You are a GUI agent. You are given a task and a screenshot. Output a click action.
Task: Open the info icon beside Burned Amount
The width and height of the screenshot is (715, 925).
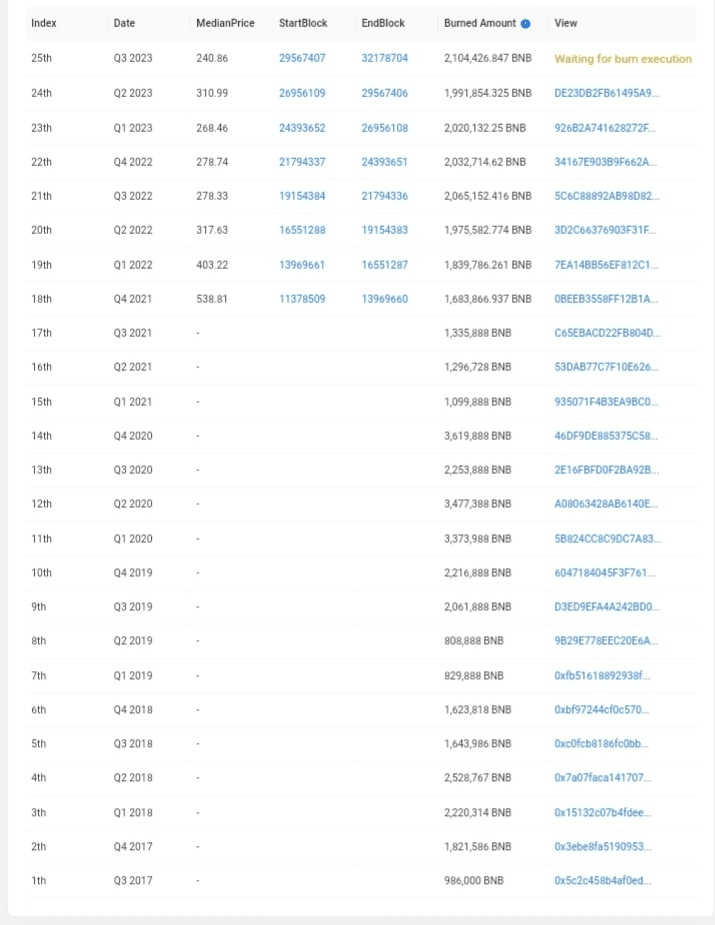(x=526, y=23)
